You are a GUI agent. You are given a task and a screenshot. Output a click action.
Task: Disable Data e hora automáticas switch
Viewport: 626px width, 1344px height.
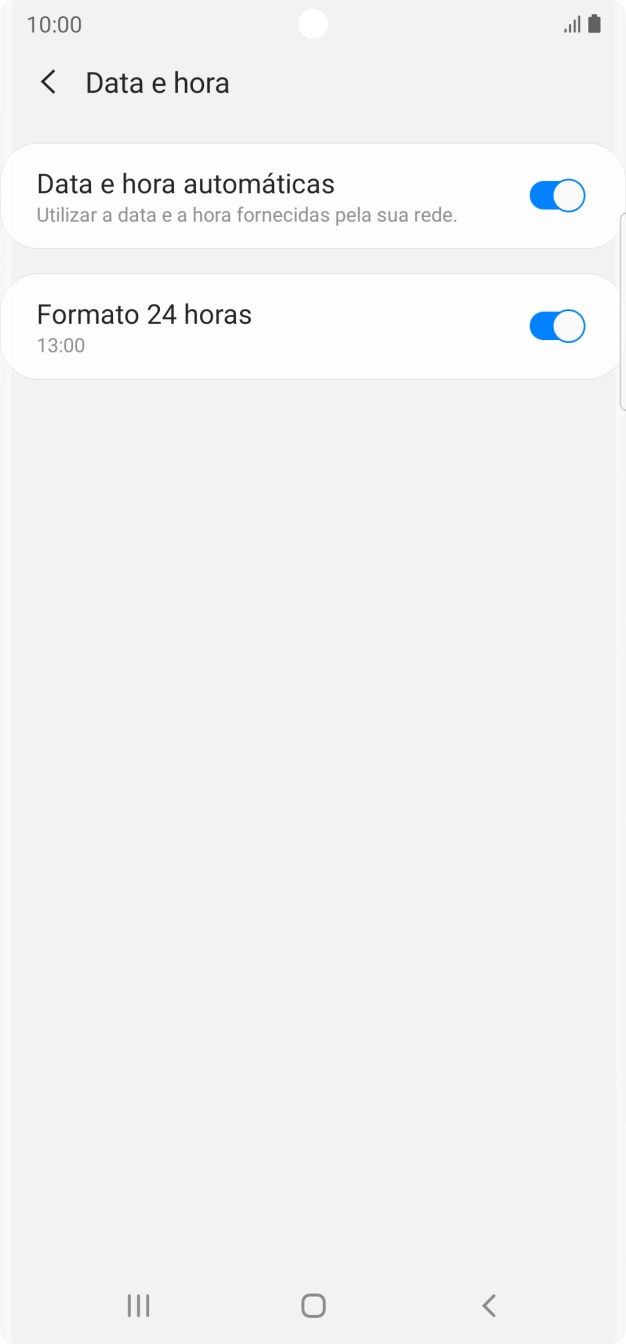pyautogui.click(x=557, y=196)
